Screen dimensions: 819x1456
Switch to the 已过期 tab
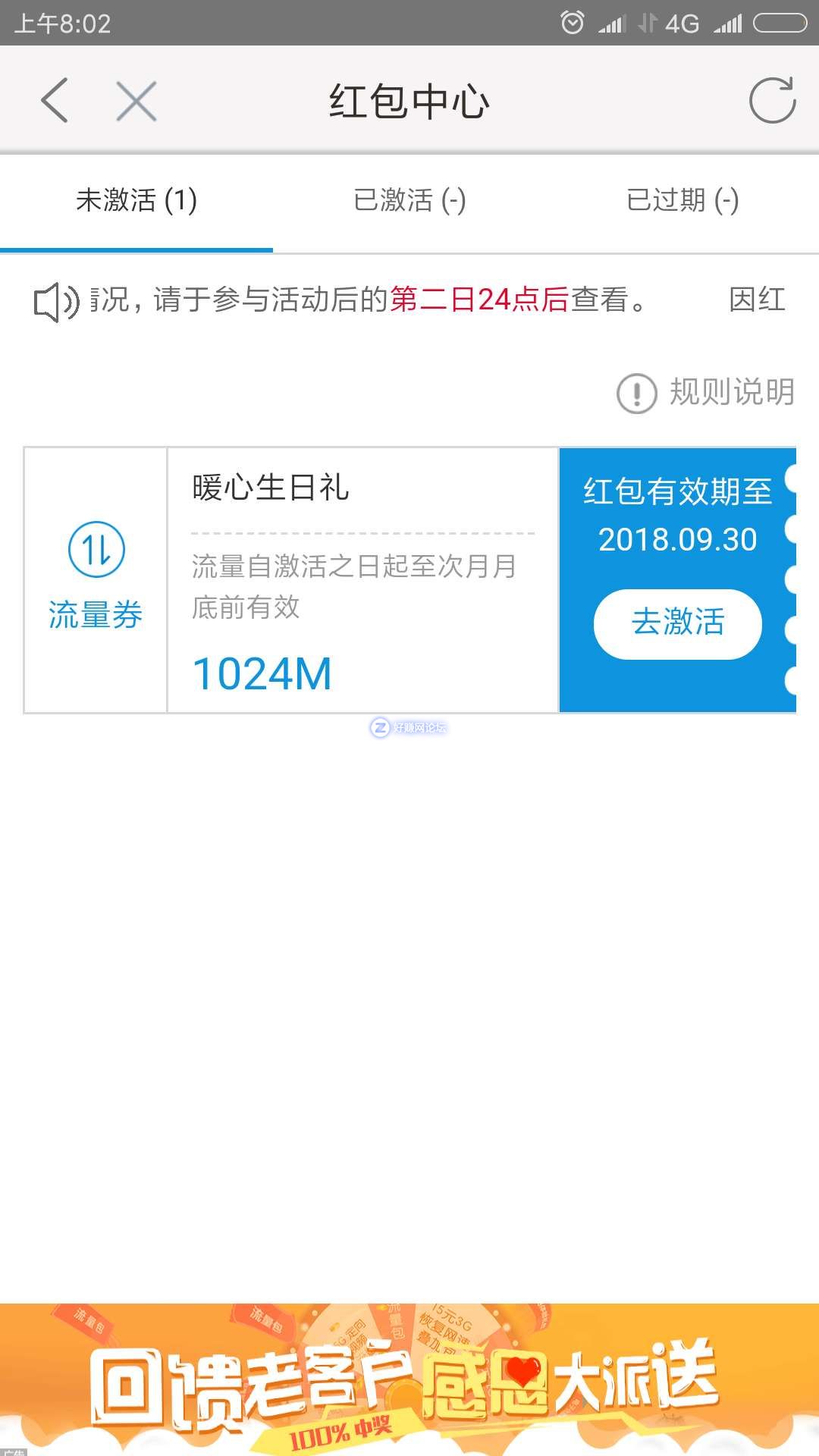682,201
